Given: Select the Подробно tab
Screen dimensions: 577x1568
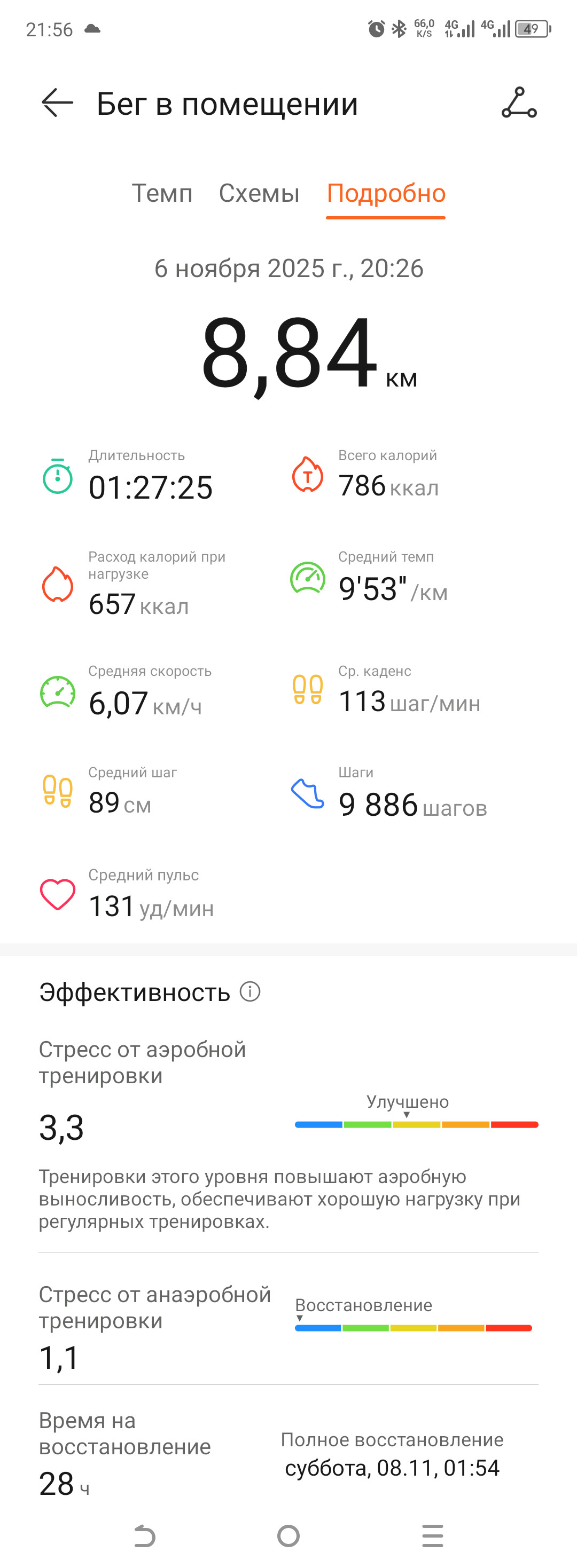Looking at the screenshot, I should (386, 194).
